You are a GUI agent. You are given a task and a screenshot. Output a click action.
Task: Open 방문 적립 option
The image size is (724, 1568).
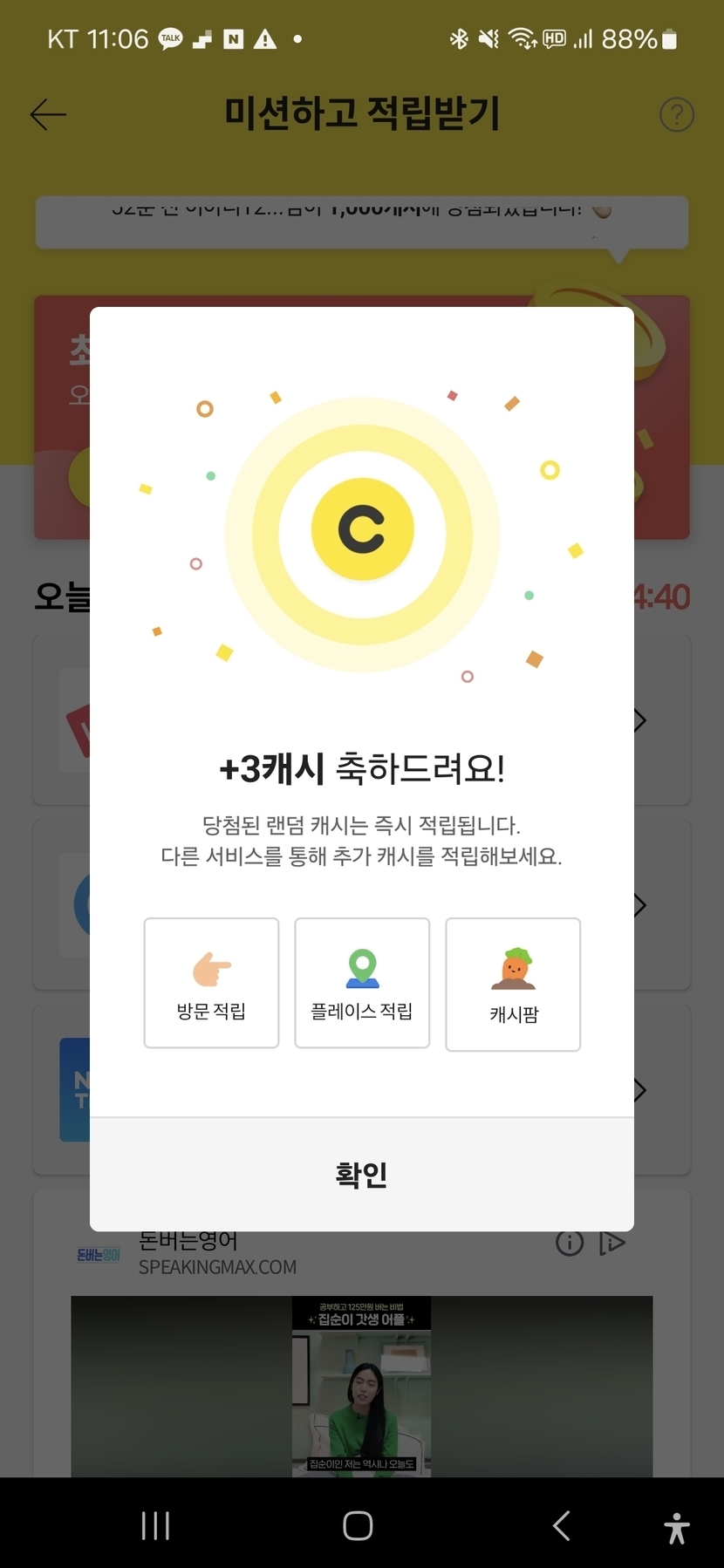coord(211,983)
